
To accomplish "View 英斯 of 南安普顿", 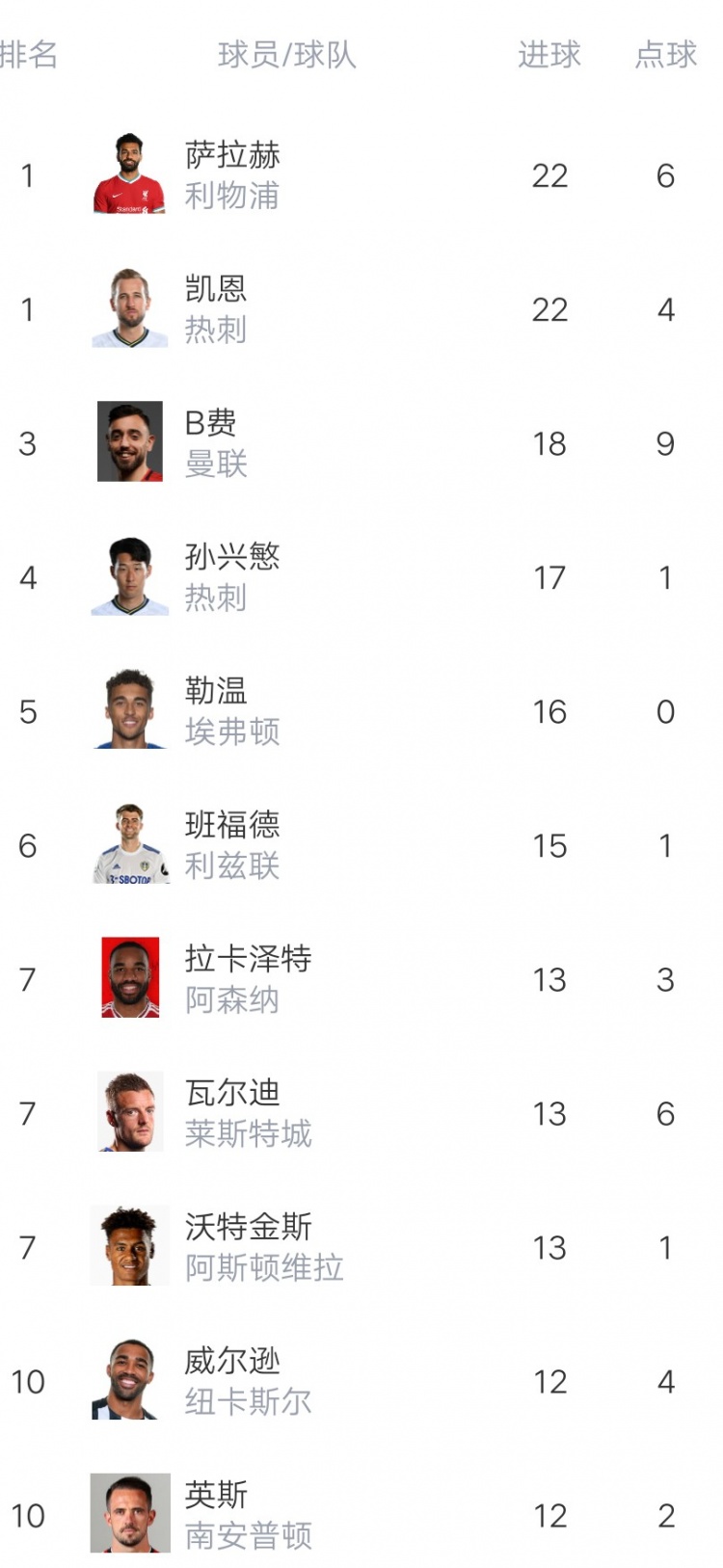I will pyautogui.click(x=361, y=1514).
